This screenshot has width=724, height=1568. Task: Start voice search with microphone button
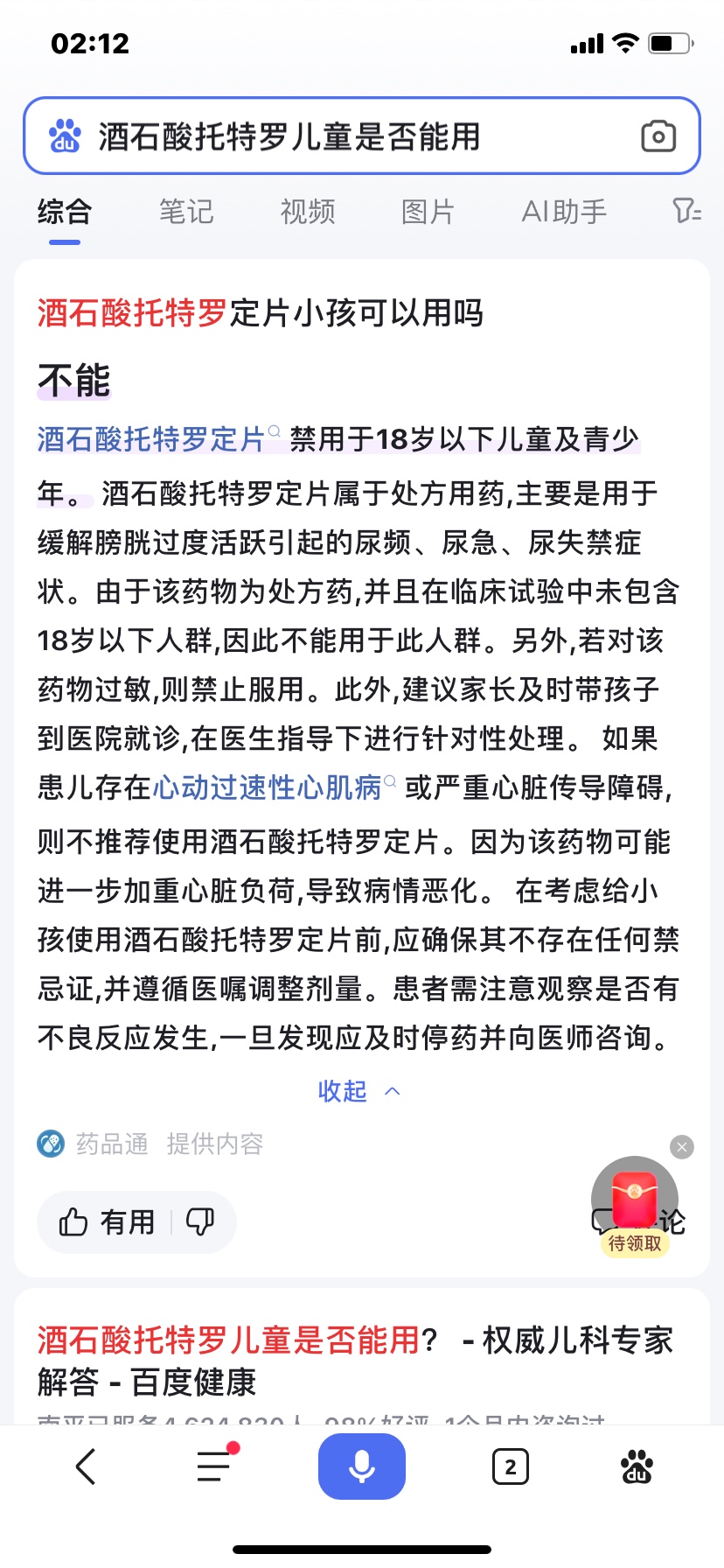361,1466
